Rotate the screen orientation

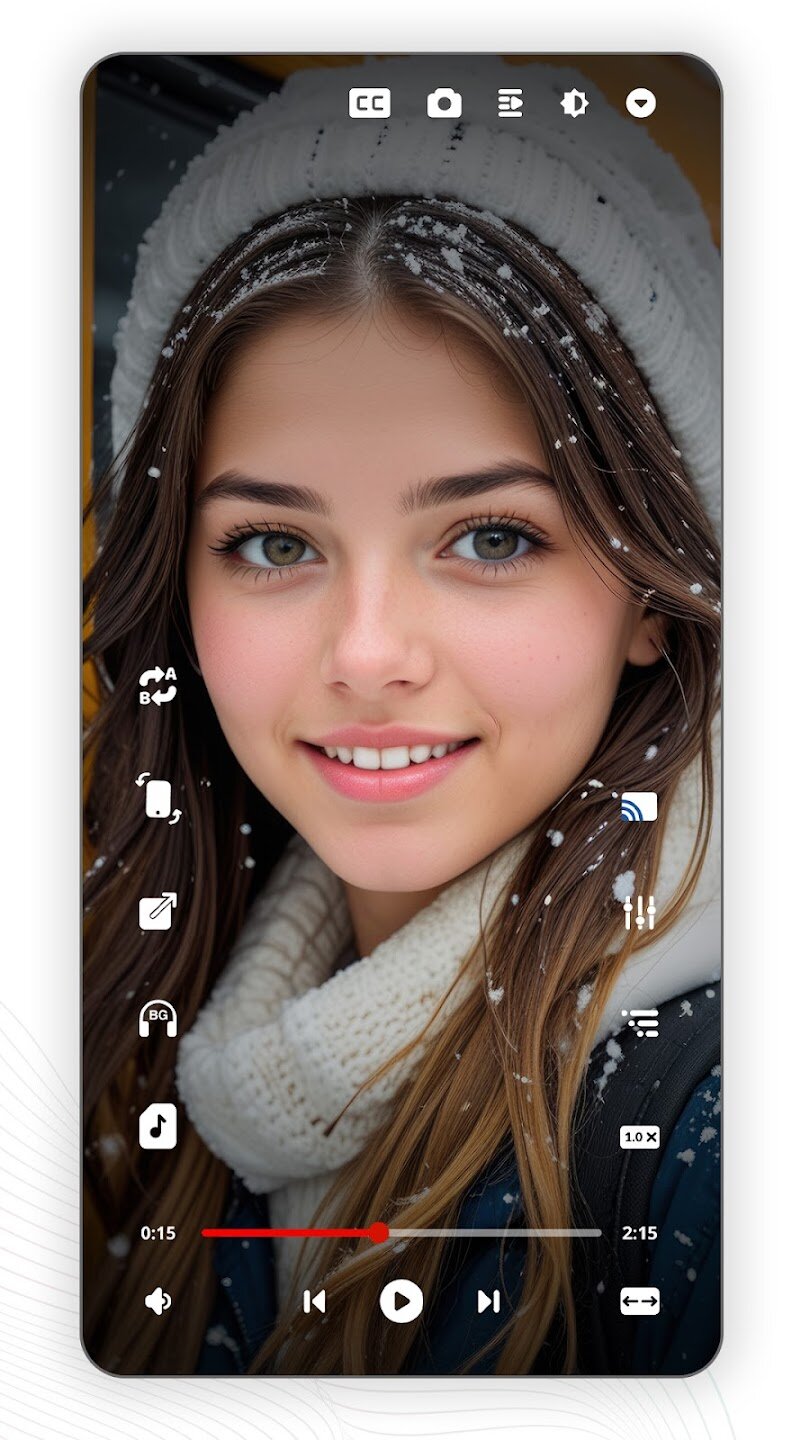(x=158, y=798)
